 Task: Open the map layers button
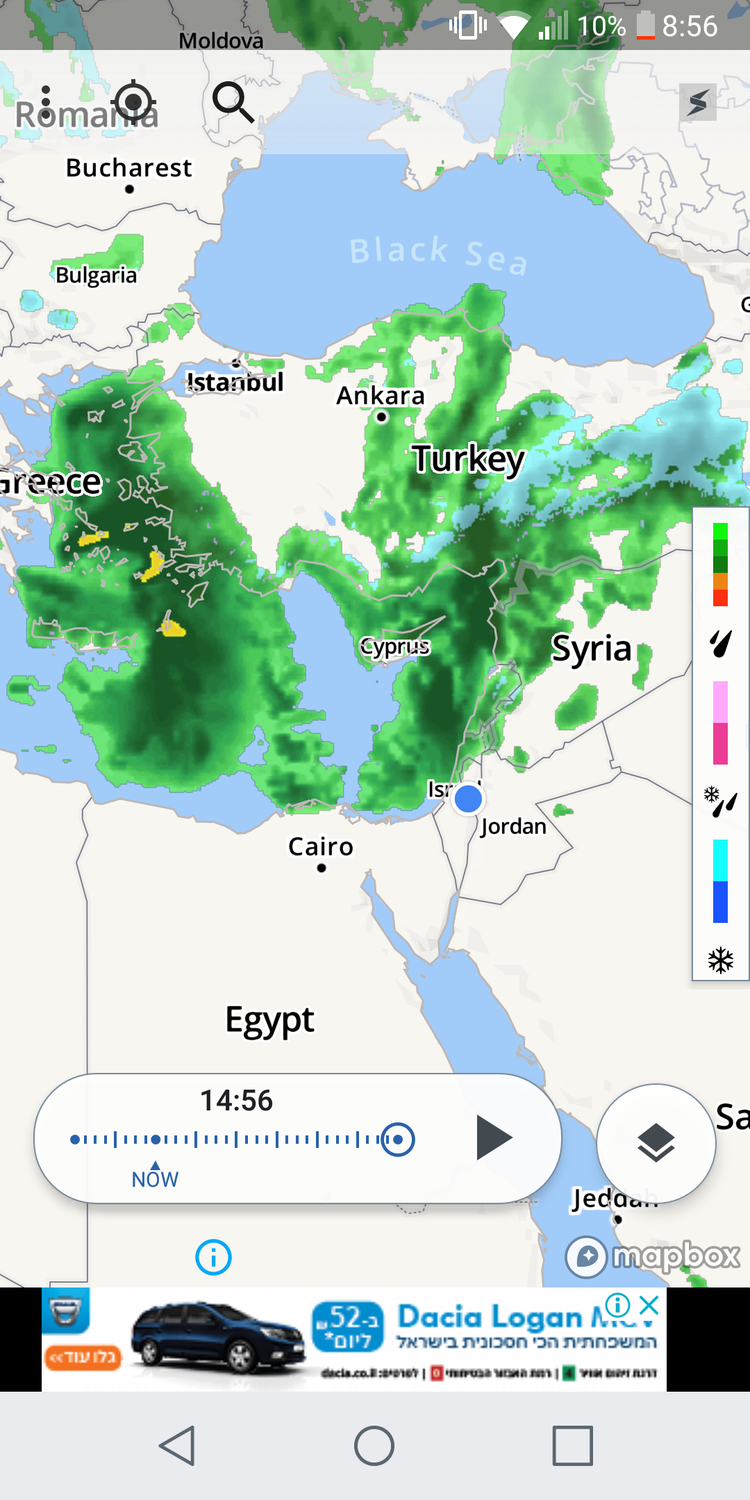656,1143
